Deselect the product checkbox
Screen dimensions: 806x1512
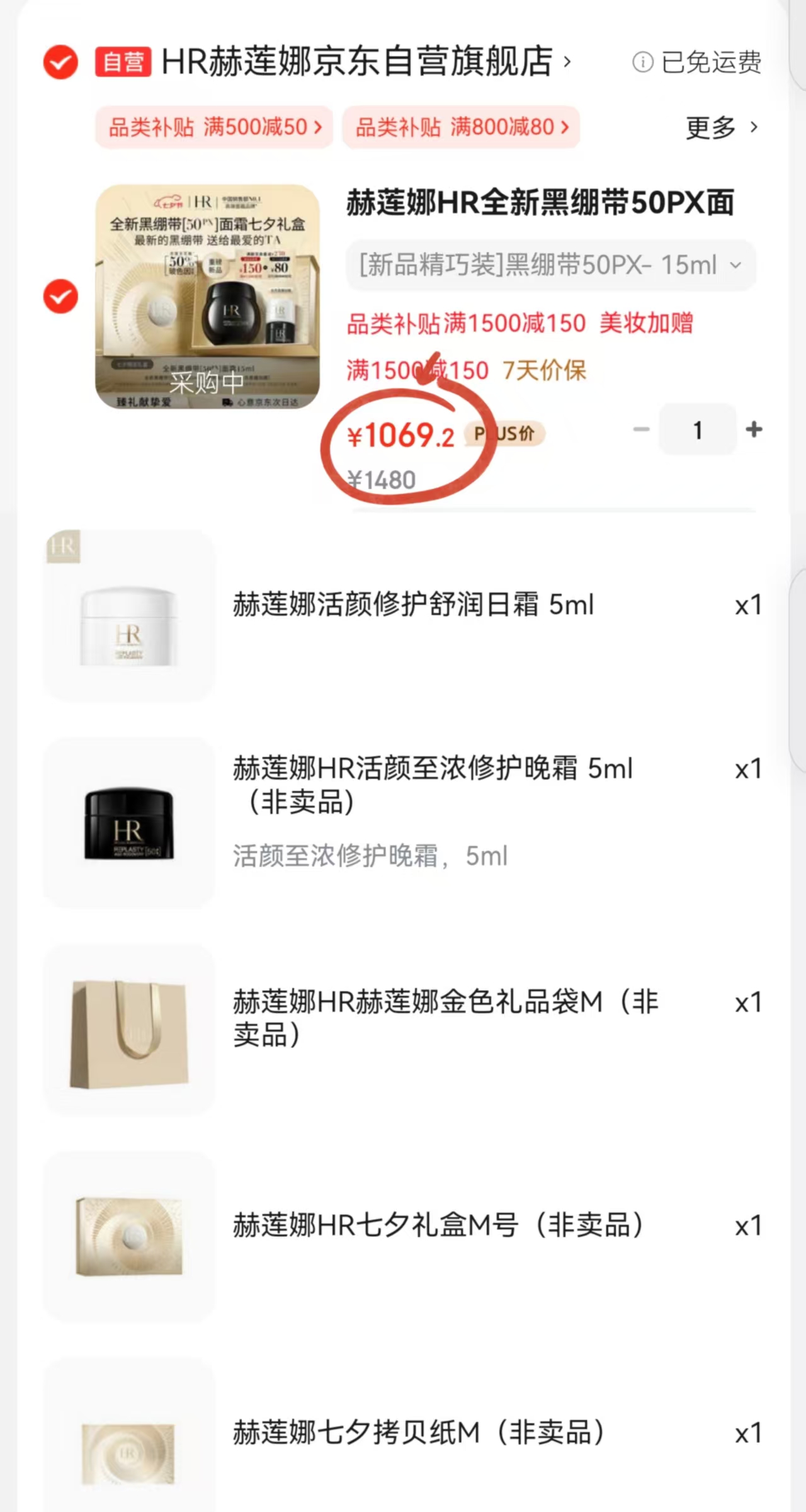coord(60,296)
